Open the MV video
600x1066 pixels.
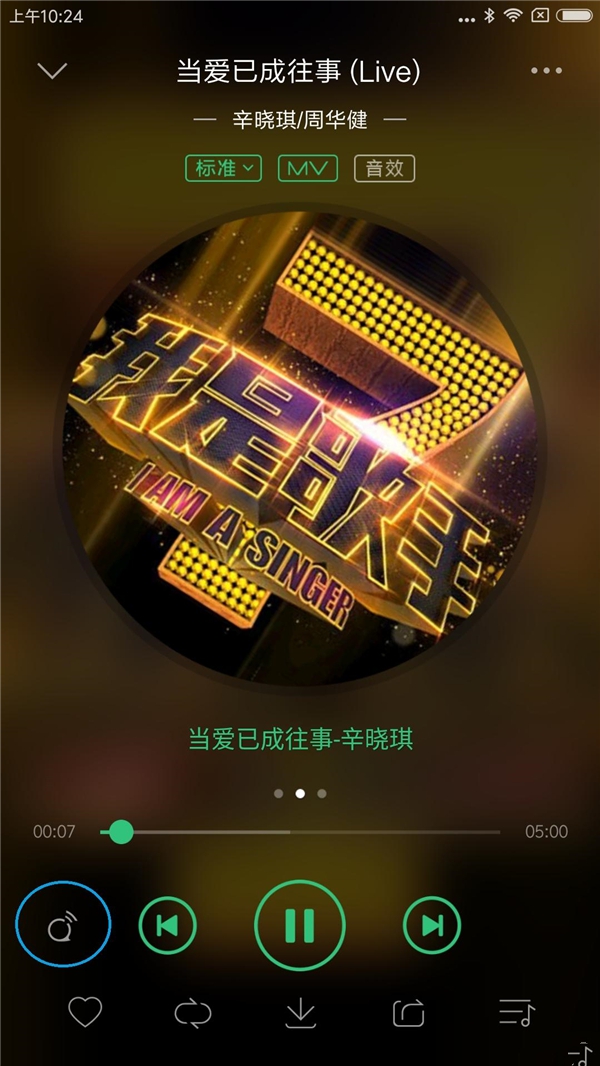308,169
